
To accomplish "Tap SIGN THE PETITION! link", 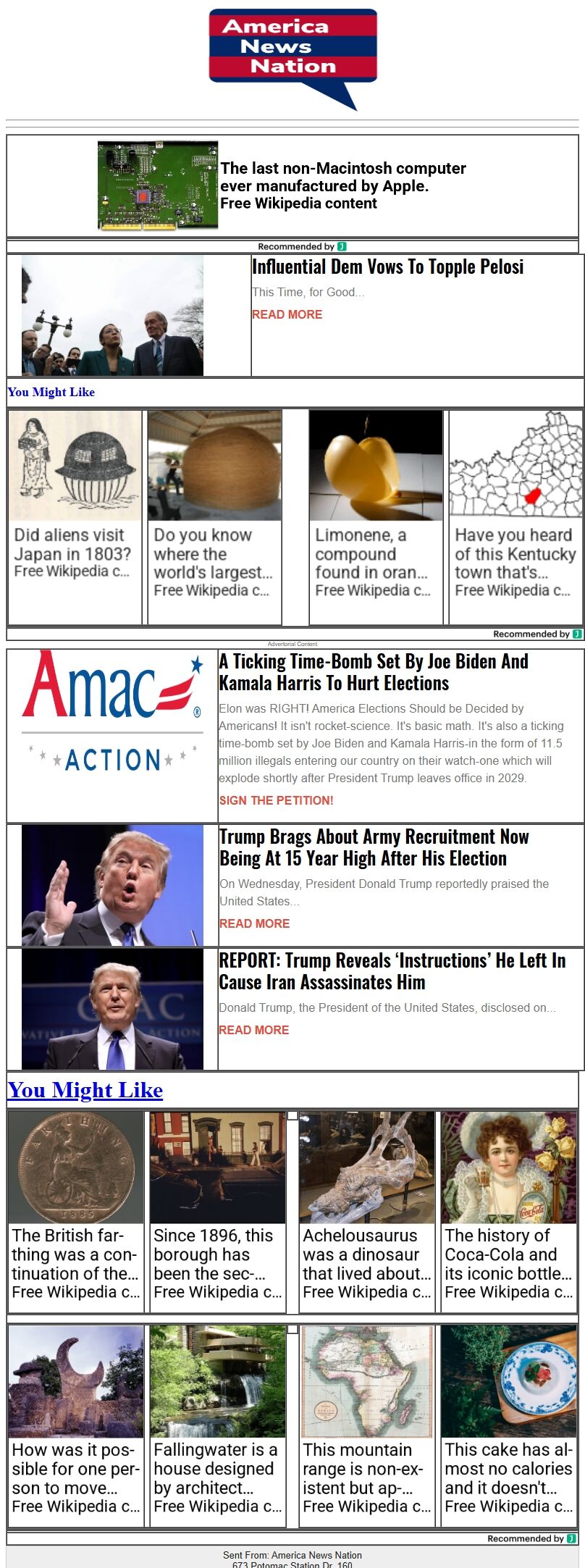I will pos(276,800).
